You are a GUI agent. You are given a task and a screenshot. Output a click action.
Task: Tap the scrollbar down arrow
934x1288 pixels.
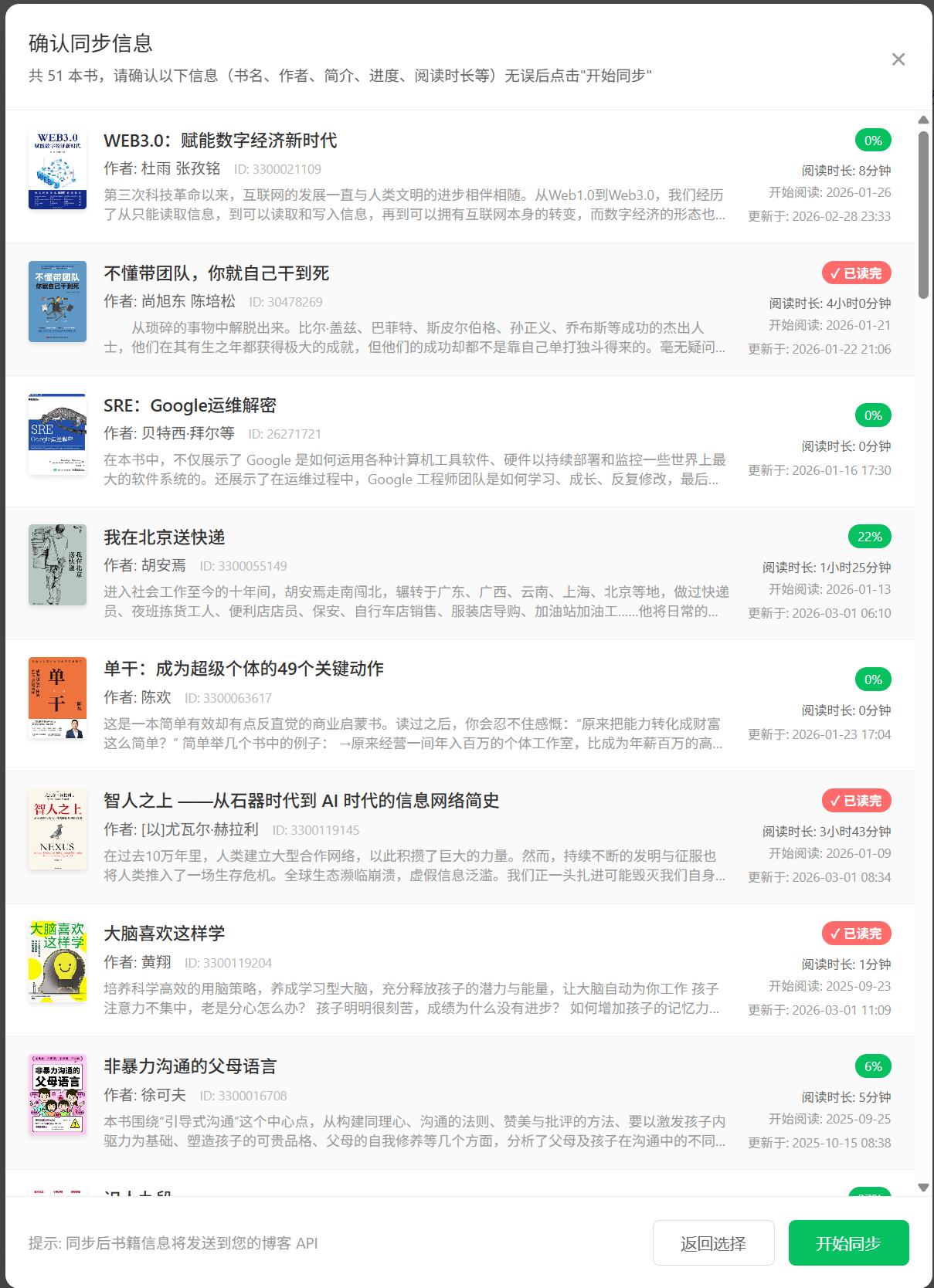coord(923,1188)
